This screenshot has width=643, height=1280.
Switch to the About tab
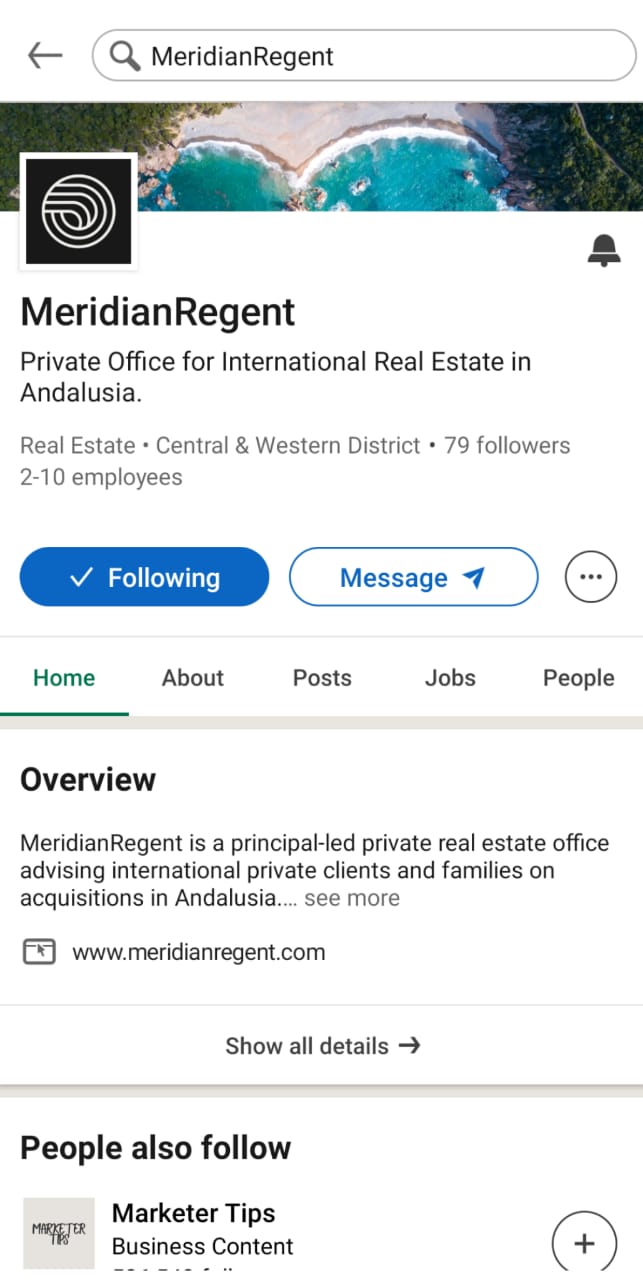point(193,678)
